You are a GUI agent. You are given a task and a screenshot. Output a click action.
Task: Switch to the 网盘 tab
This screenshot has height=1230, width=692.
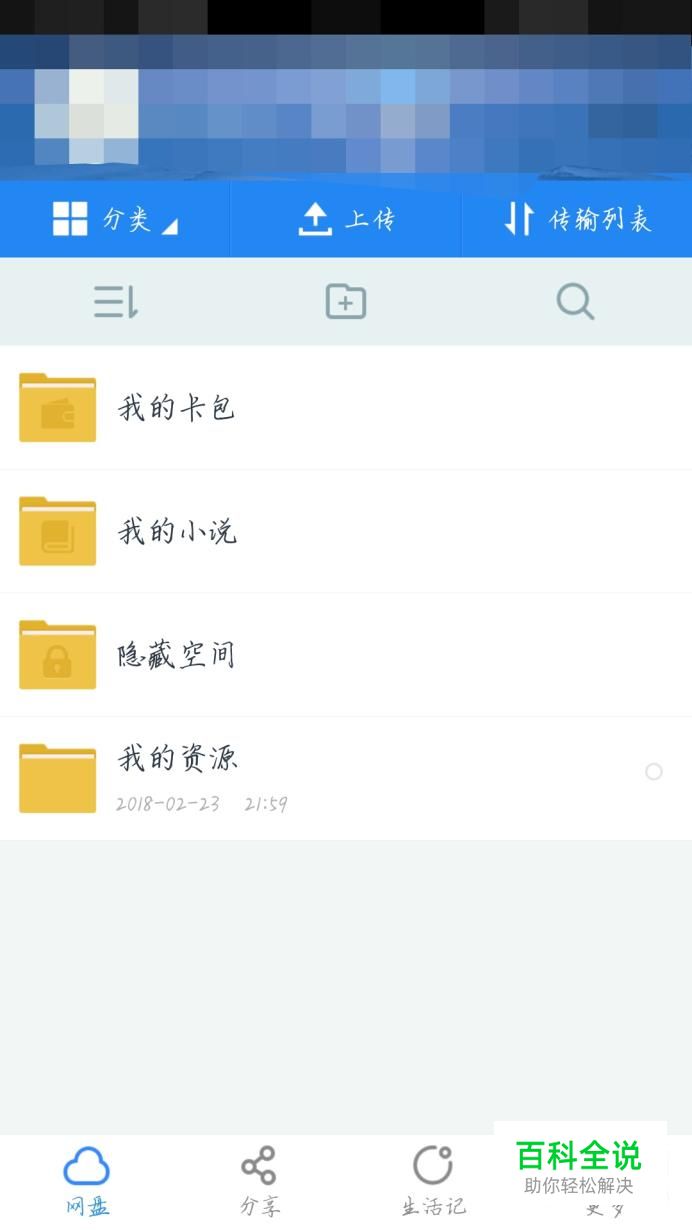tap(87, 1181)
